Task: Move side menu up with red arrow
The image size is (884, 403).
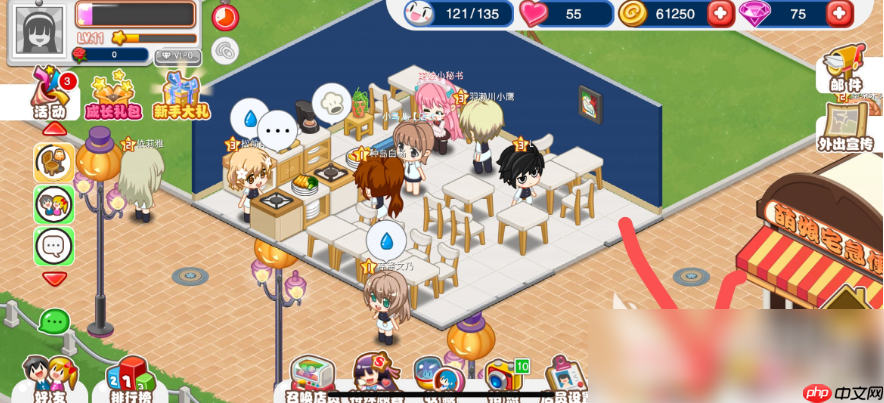Action: (55, 128)
